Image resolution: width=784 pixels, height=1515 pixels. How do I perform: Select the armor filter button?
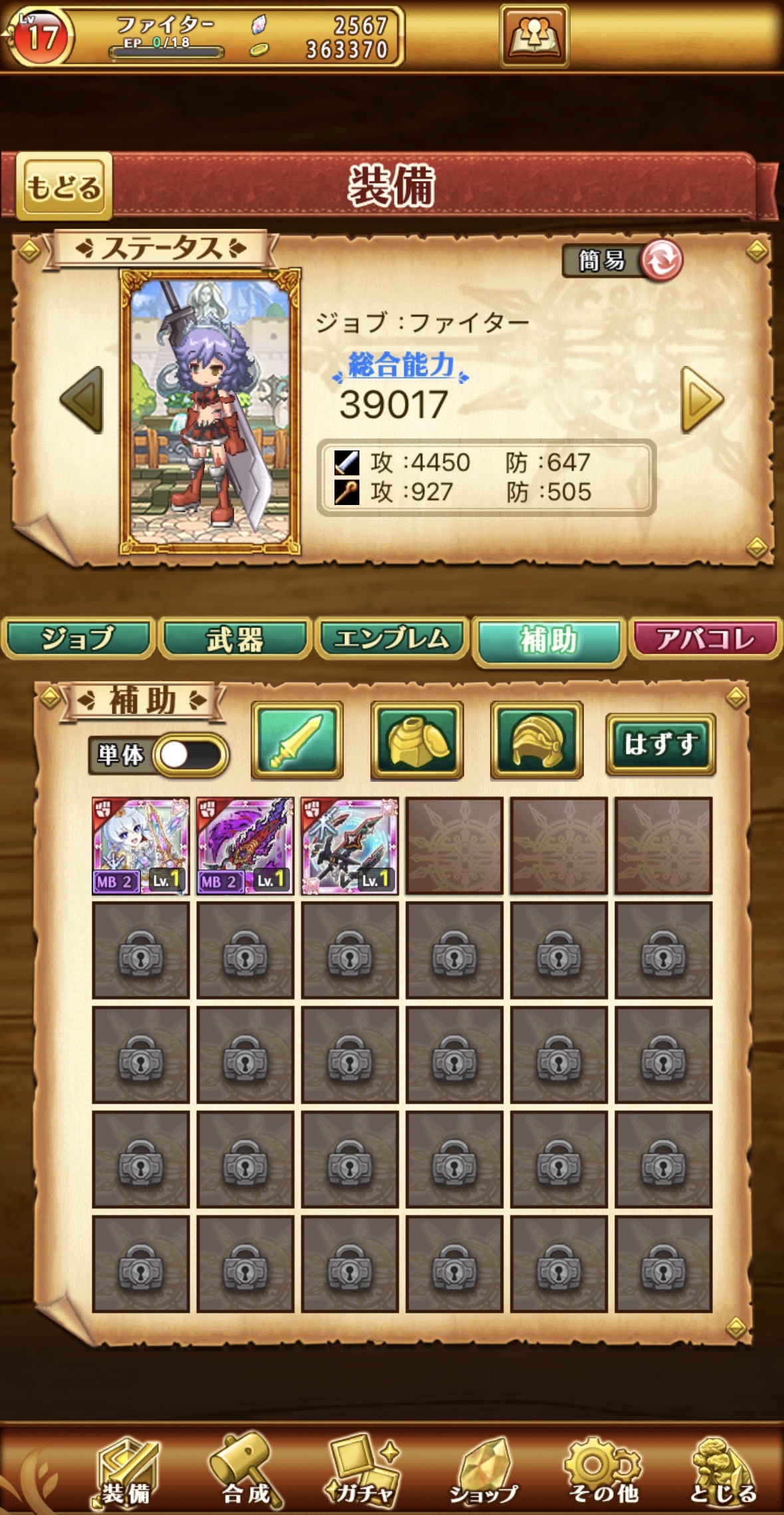(417, 740)
